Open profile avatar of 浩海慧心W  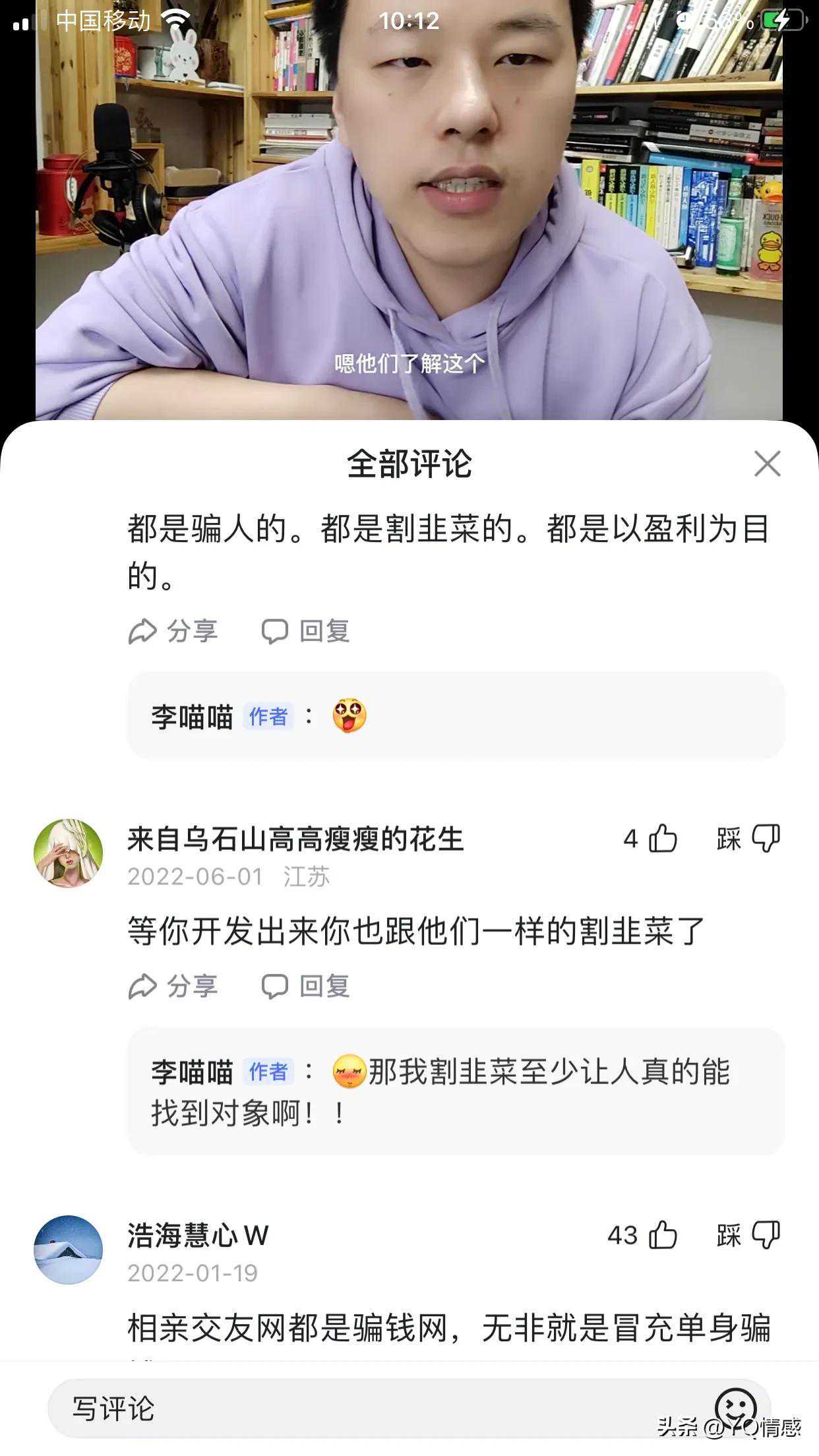69,1249
